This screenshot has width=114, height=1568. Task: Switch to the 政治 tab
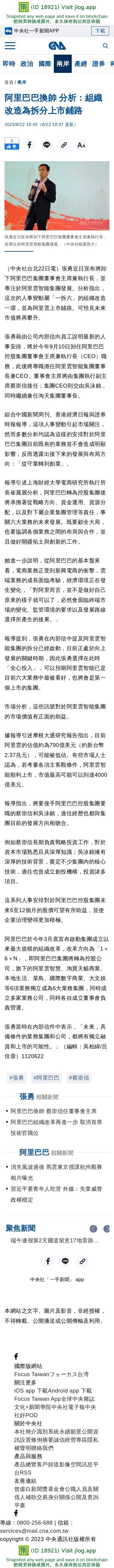27,63
